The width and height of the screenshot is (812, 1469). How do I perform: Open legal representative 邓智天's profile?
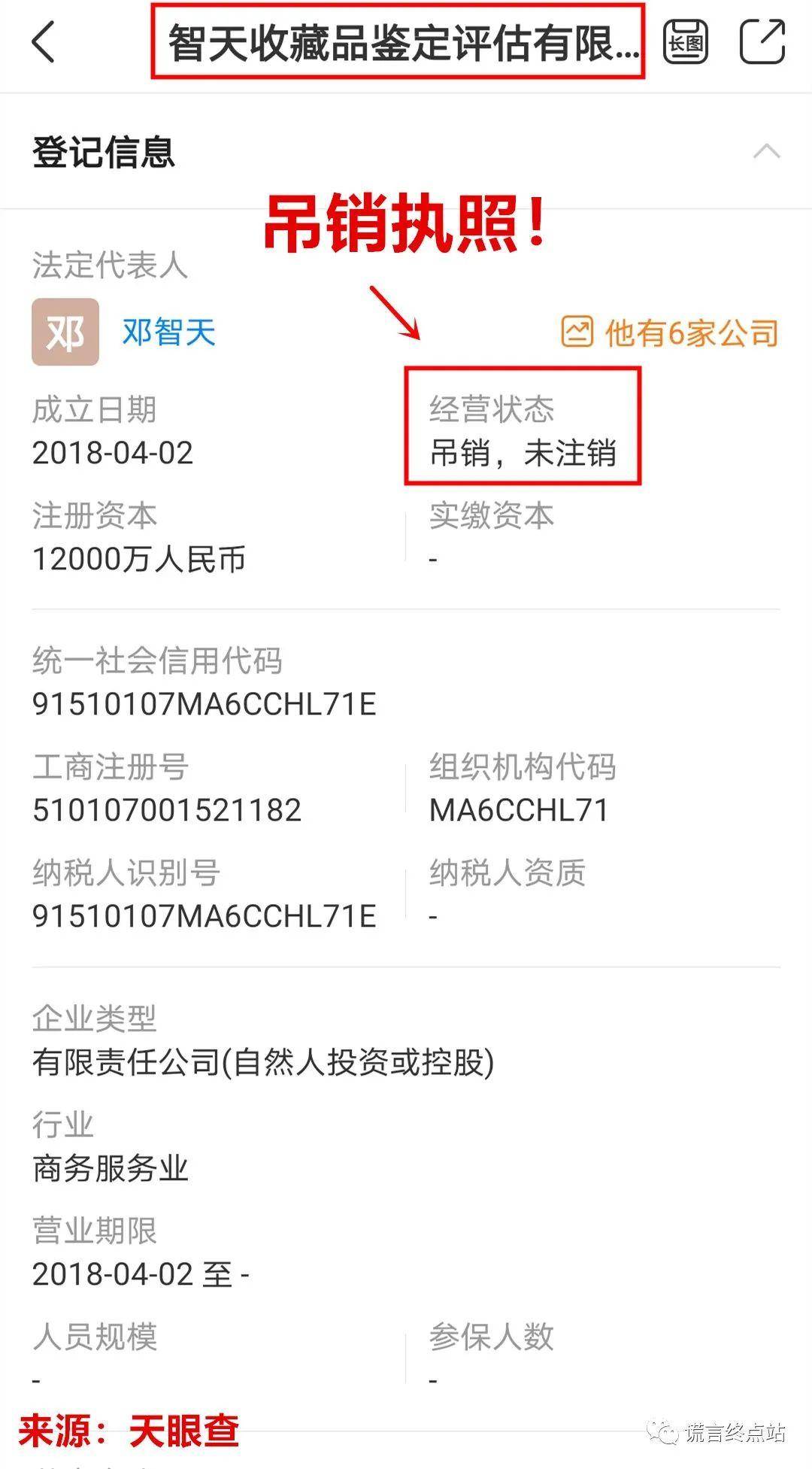coord(168,332)
